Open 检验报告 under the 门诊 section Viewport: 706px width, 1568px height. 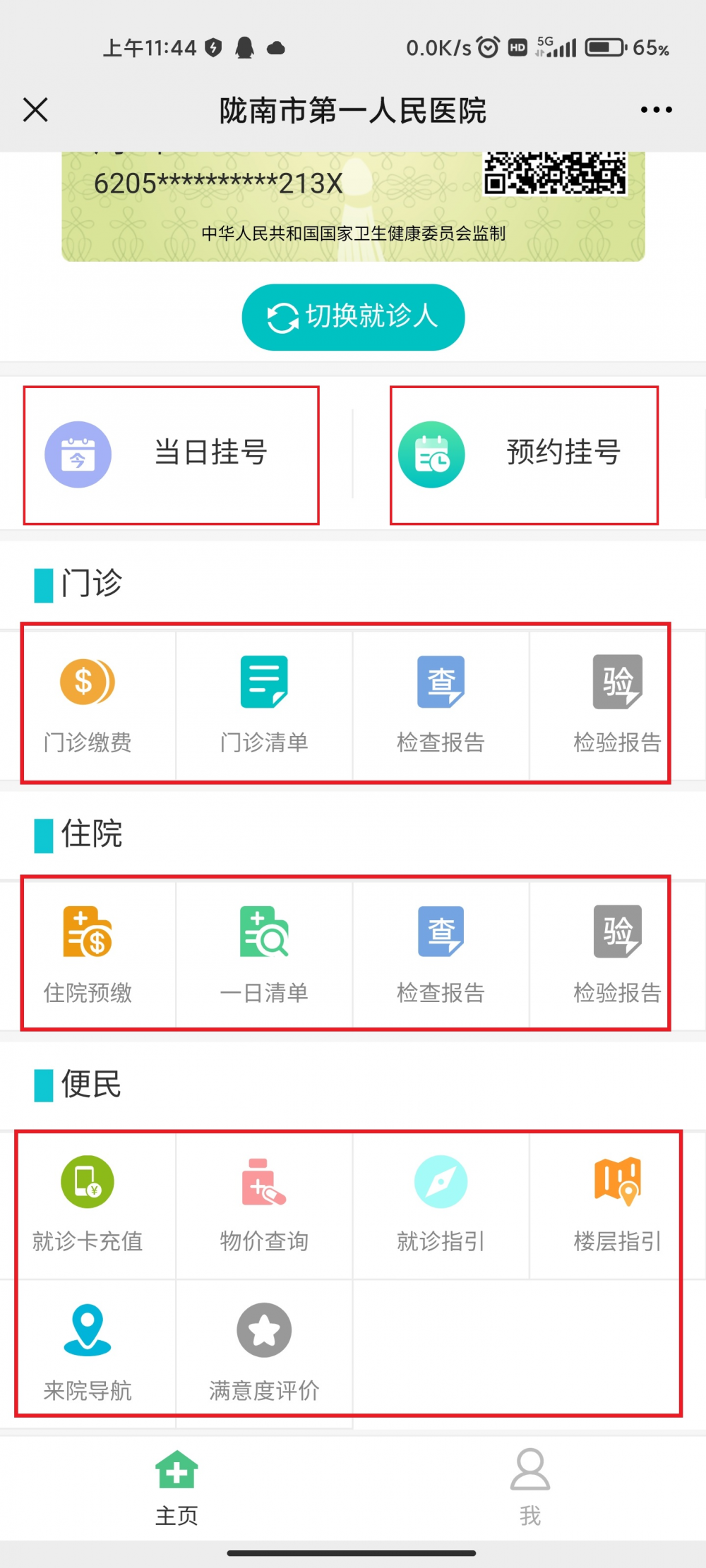coord(617,703)
